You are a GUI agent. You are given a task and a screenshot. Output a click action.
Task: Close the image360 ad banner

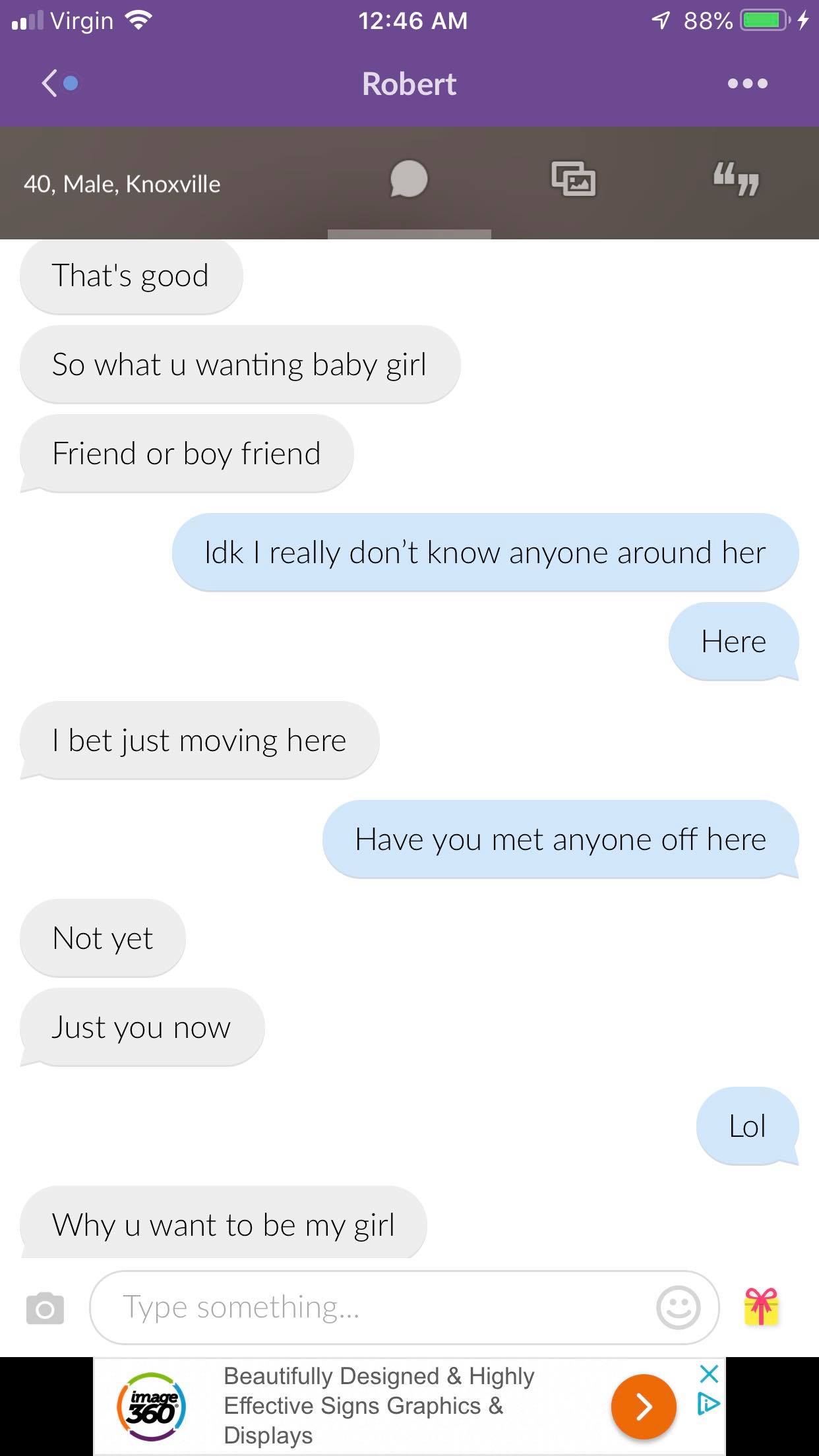pyautogui.click(x=709, y=1375)
